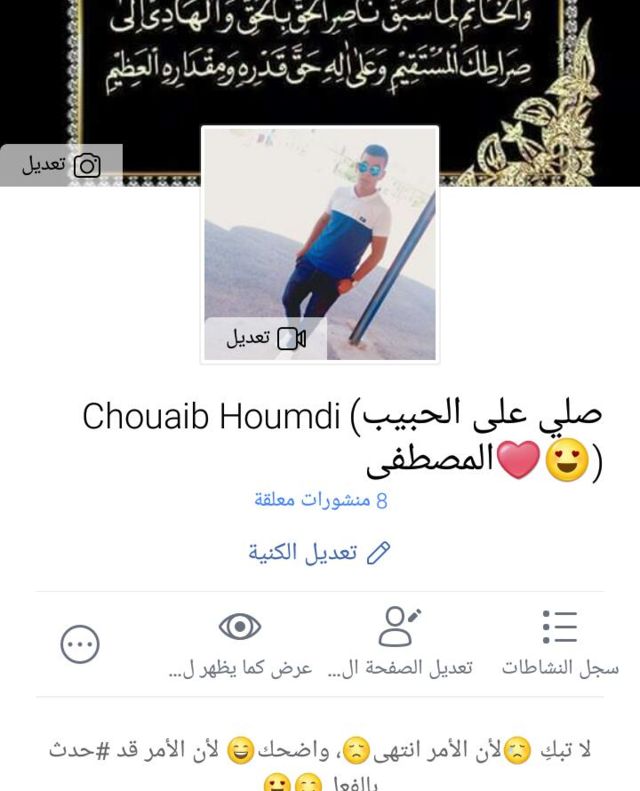Open the 8 pending posts link
Image resolution: width=640 pixels, height=791 pixels.
tap(320, 501)
